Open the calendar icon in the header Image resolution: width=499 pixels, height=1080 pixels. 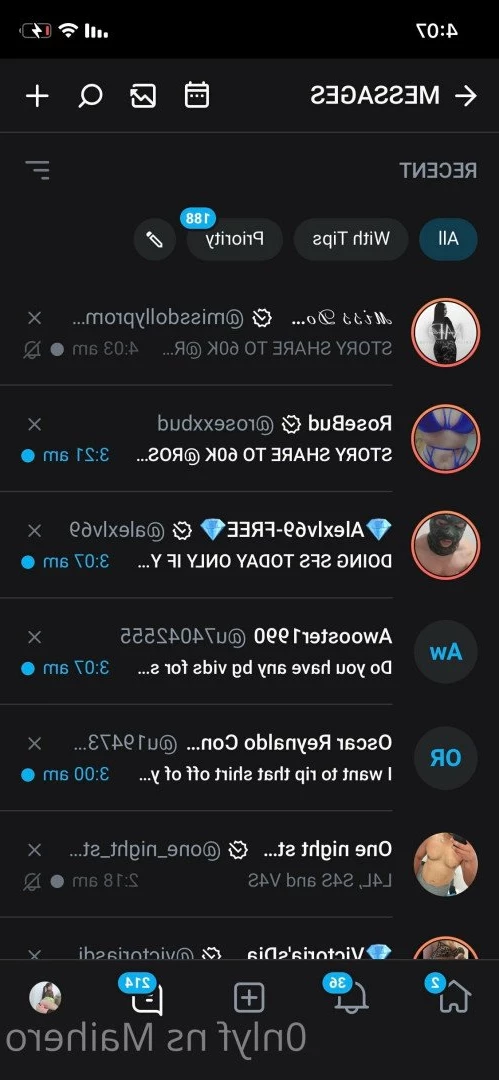coord(197,95)
